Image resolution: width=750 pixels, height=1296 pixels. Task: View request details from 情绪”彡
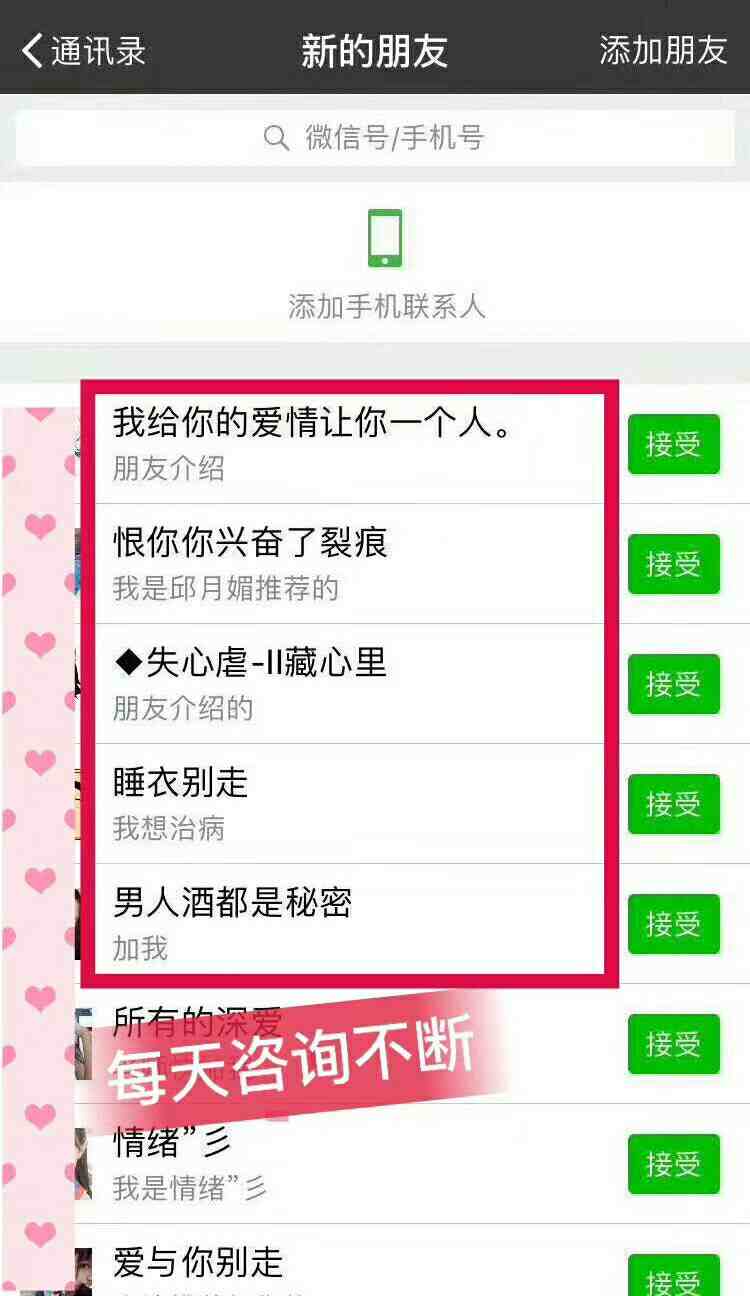point(350,1164)
